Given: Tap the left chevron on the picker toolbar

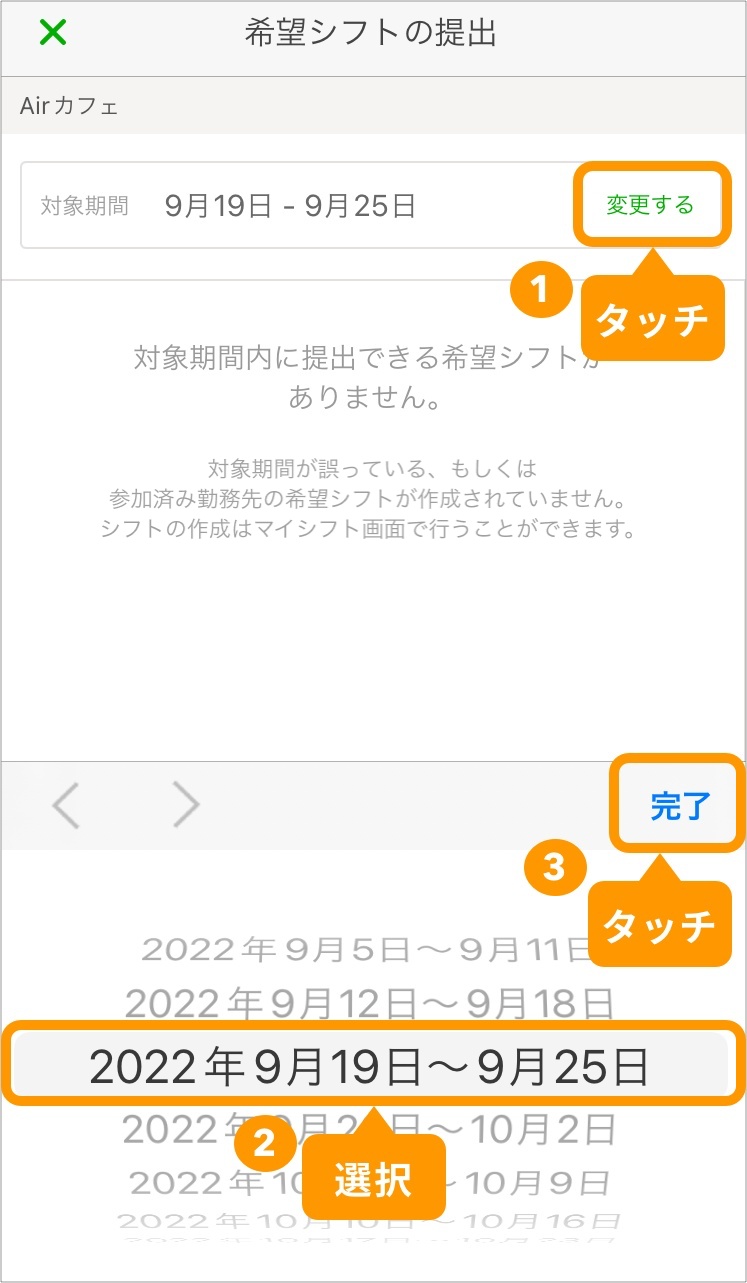Looking at the screenshot, I should [66, 805].
